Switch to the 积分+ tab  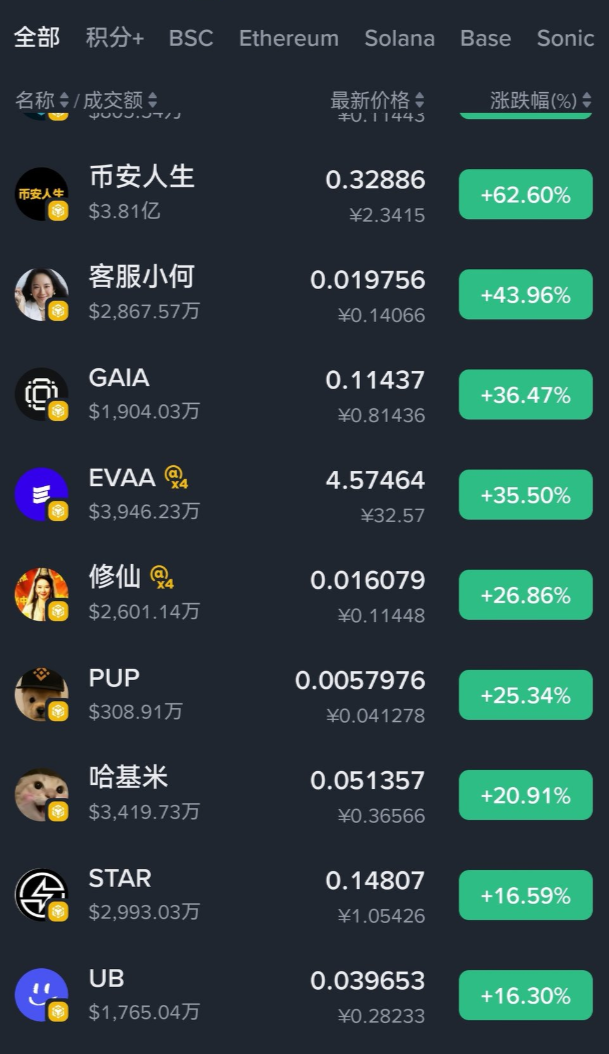click(x=115, y=38)
